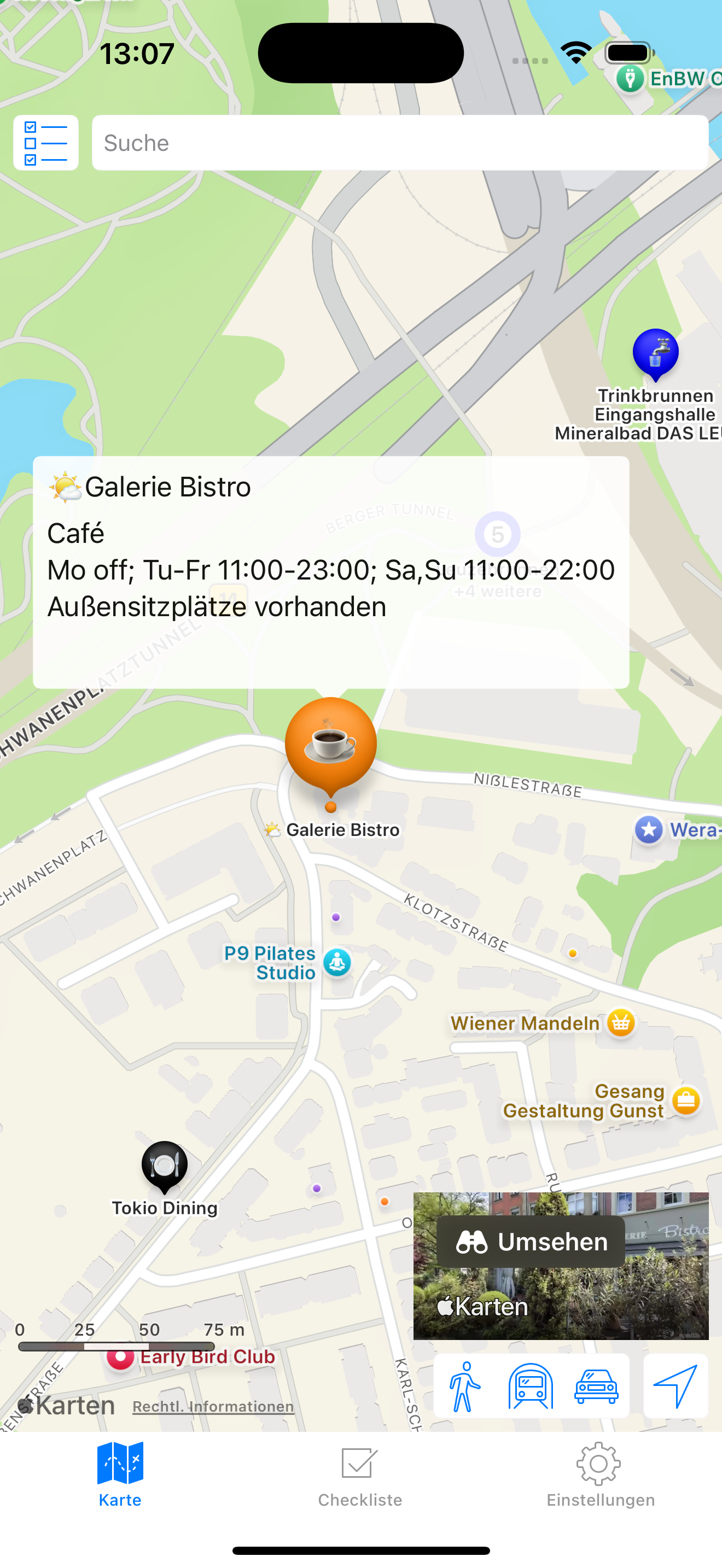
Task: Open the Umsehen look-around preview
Action: tap(531, 1242)
